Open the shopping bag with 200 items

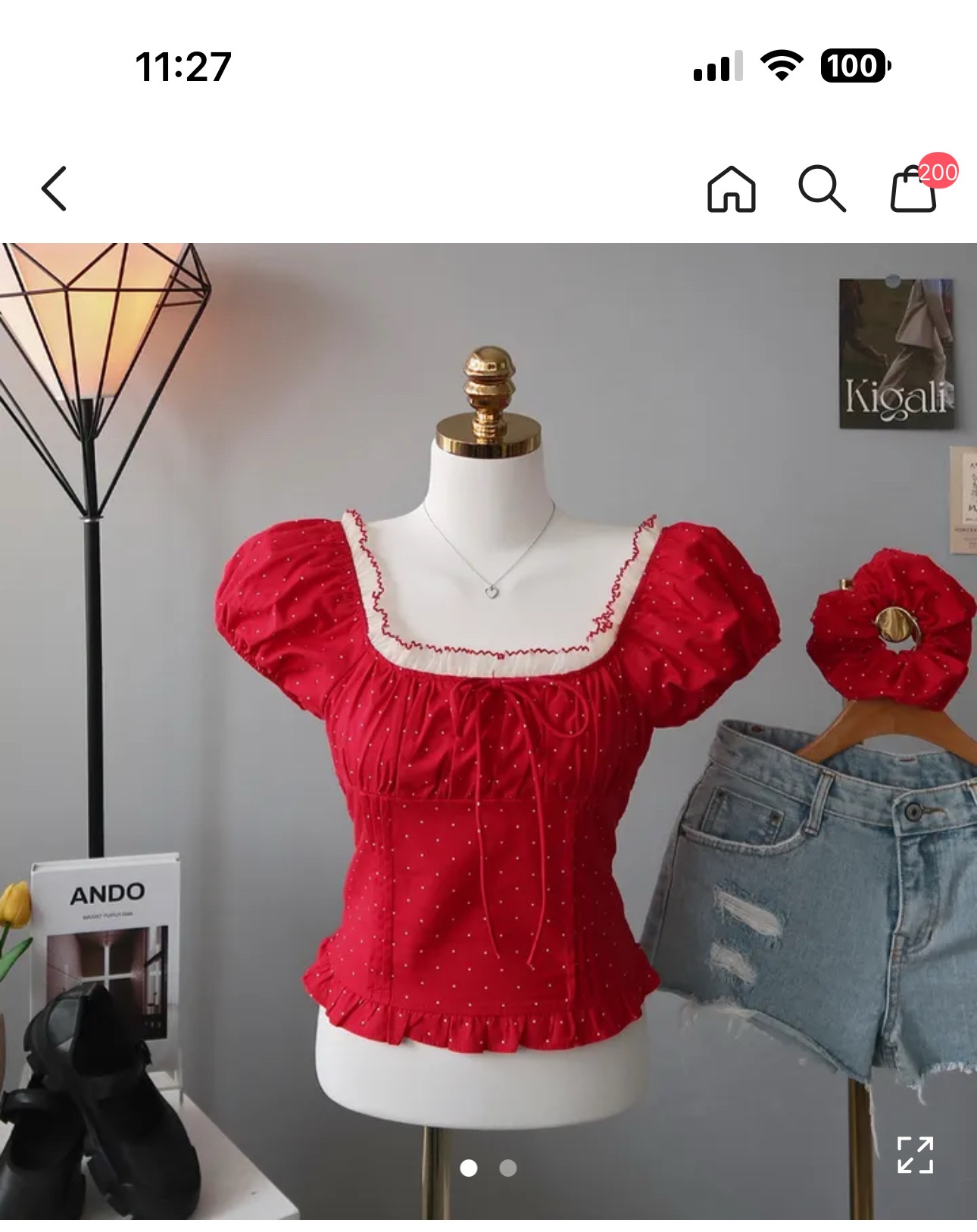click(x=914, y=189)
